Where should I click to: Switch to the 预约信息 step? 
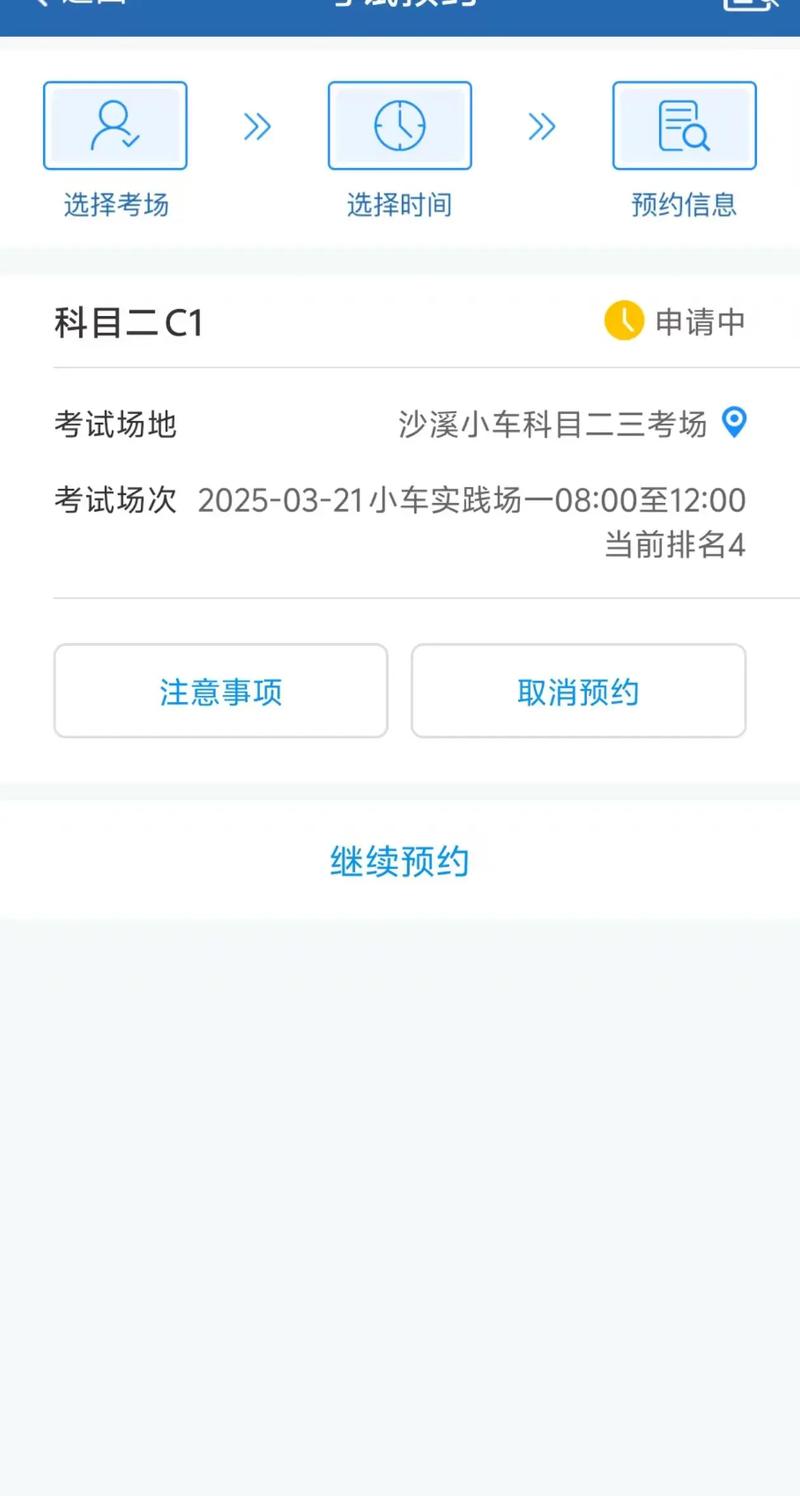684,204
